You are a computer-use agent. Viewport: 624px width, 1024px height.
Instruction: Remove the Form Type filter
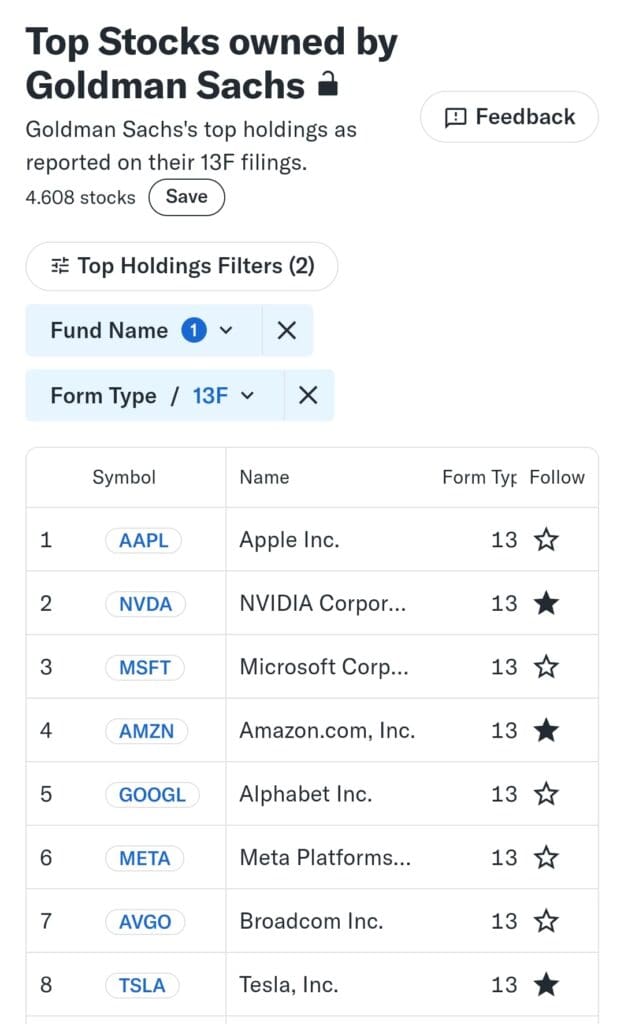tap(308, 395)
